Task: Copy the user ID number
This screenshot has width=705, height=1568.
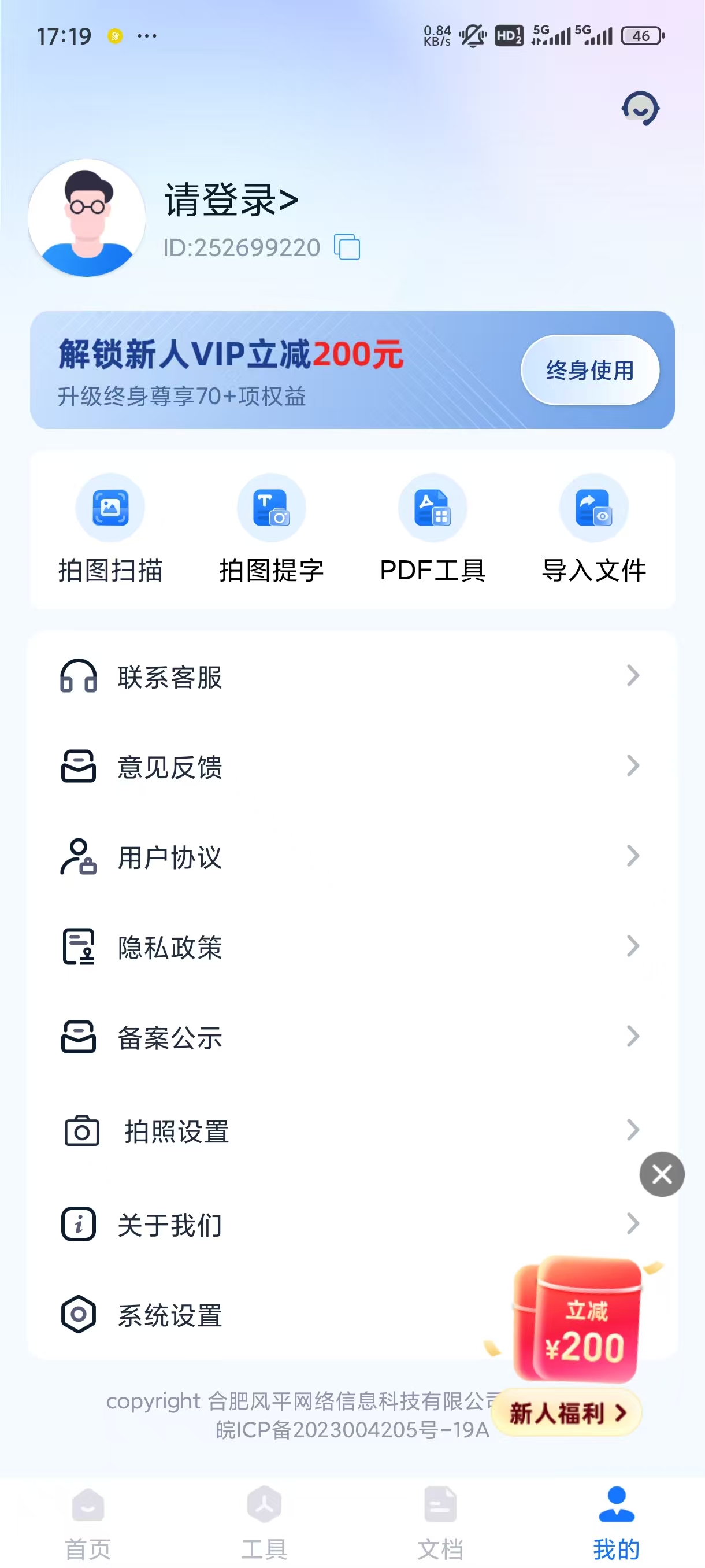Action: point(347,247)
